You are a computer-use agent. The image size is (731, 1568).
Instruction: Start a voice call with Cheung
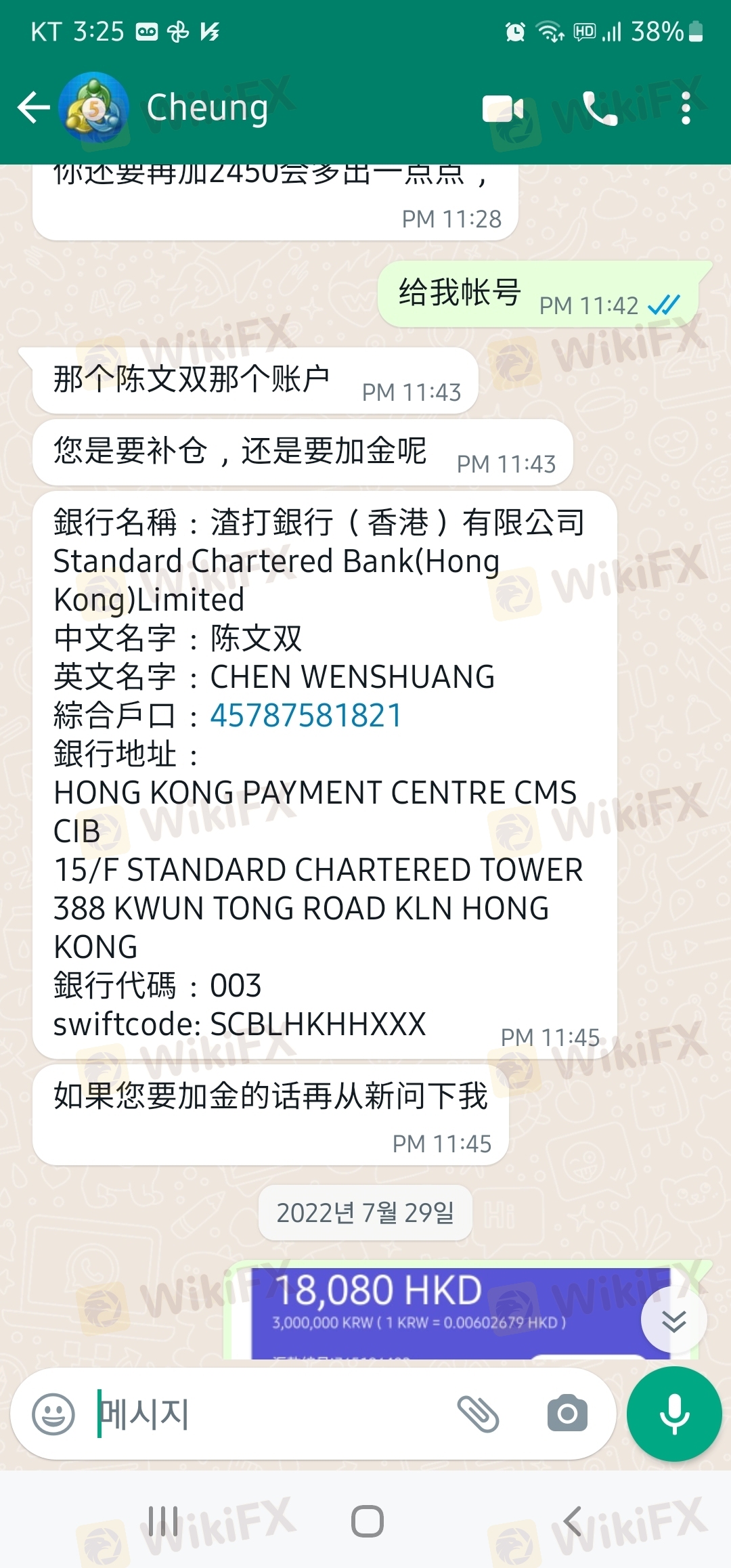(x=600, y=108)
